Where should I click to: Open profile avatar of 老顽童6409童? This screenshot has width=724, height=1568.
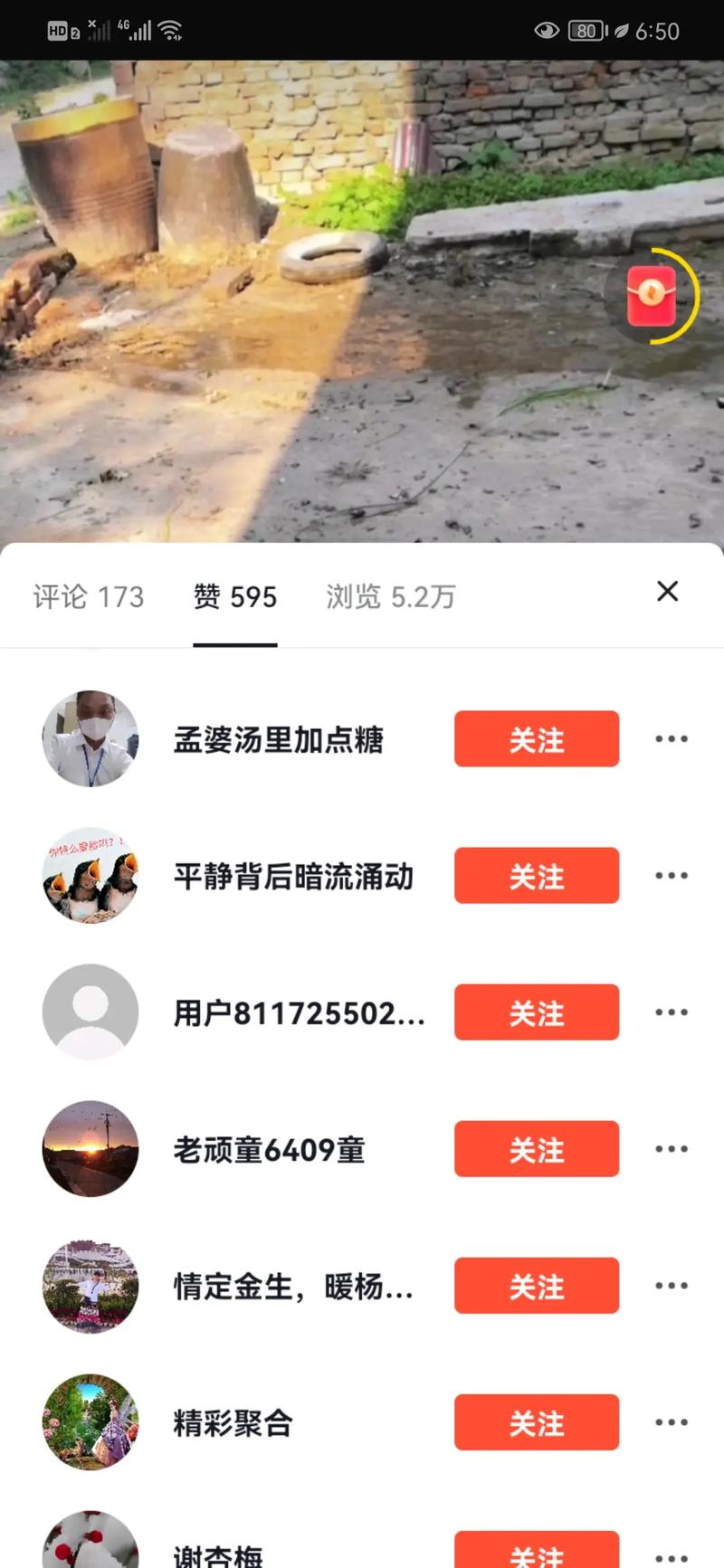click(90, 1149)
